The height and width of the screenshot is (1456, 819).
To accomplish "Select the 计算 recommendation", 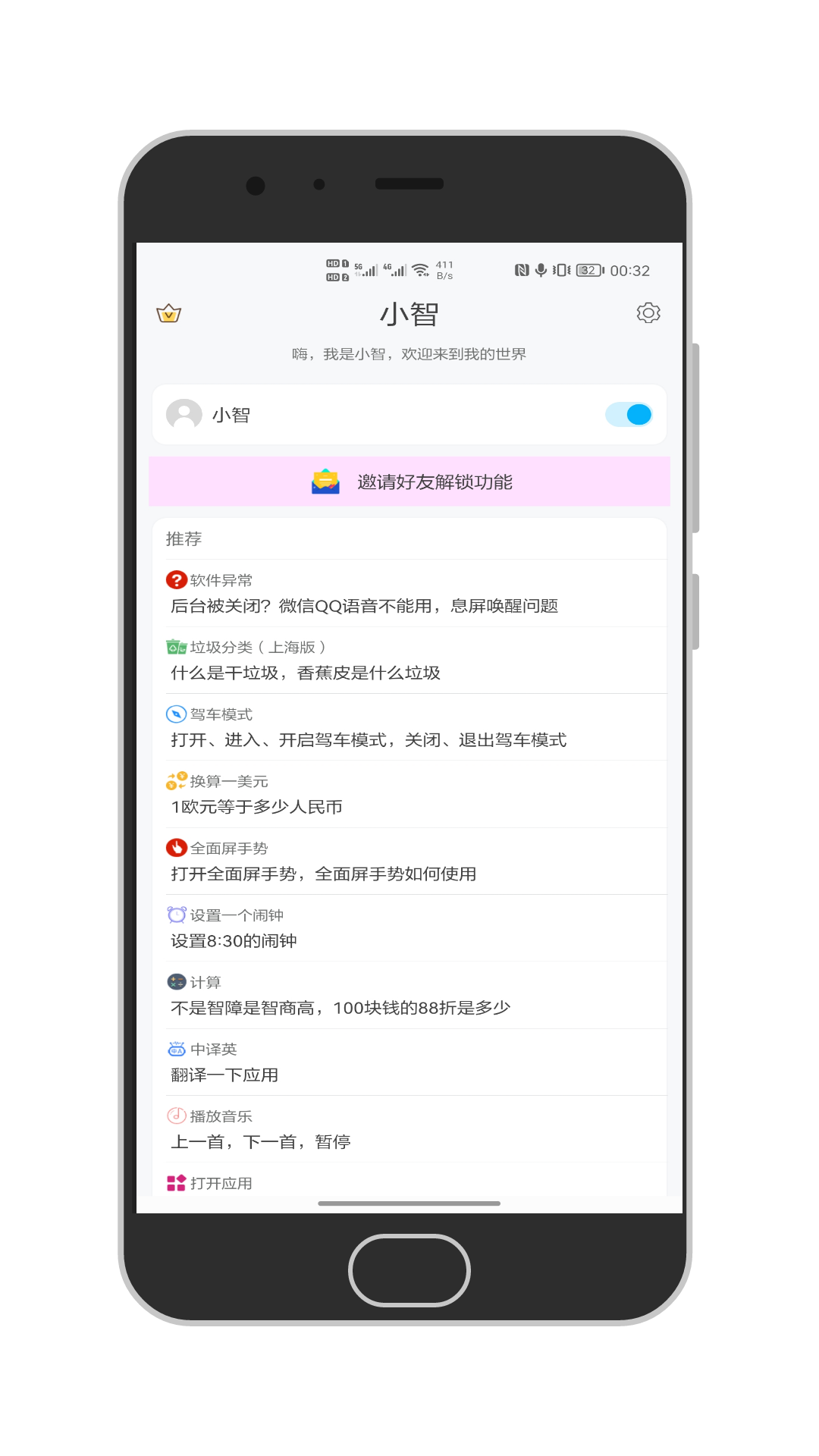I will (409, 995).
